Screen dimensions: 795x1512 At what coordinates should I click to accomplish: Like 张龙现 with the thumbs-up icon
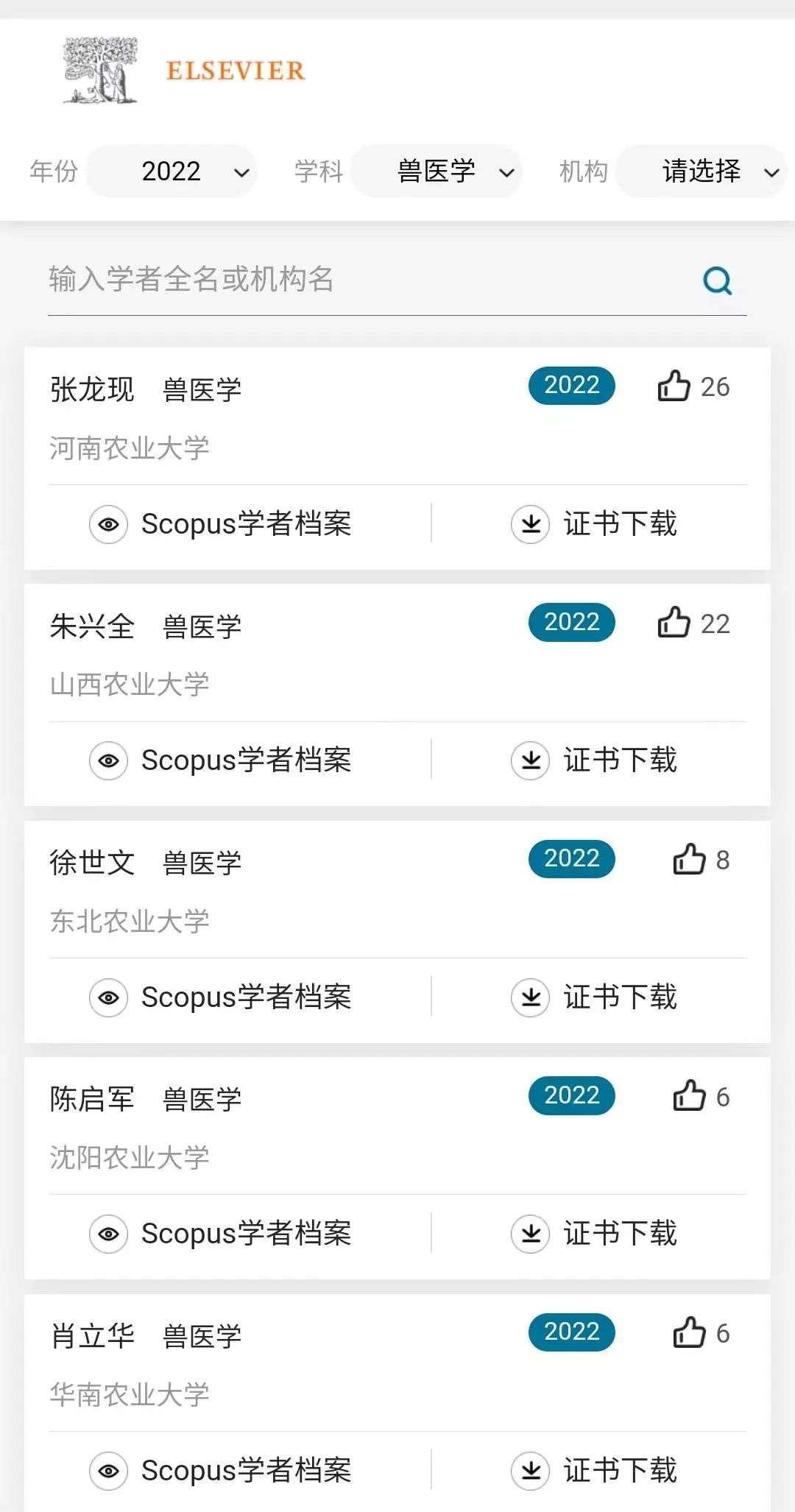[674, 386]
